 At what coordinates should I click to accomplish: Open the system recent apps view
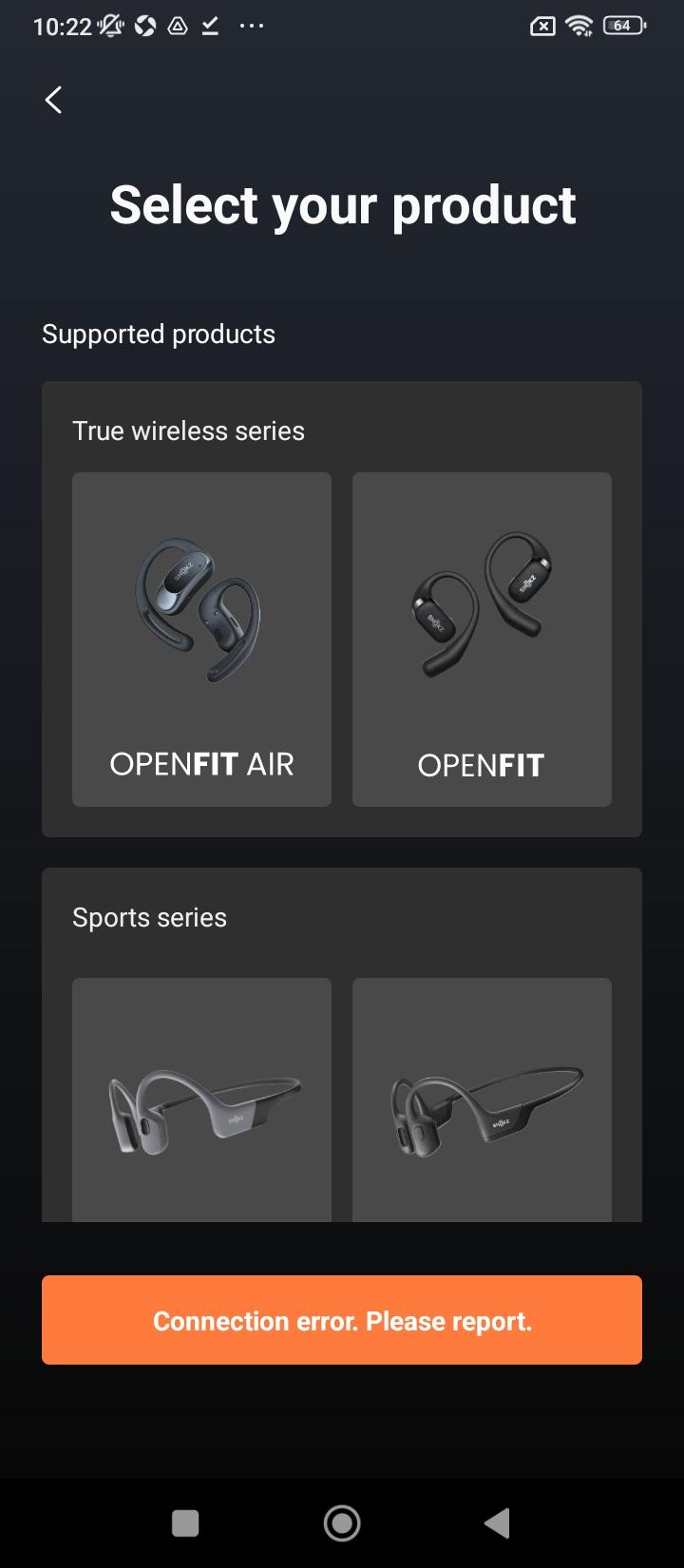185,1523
